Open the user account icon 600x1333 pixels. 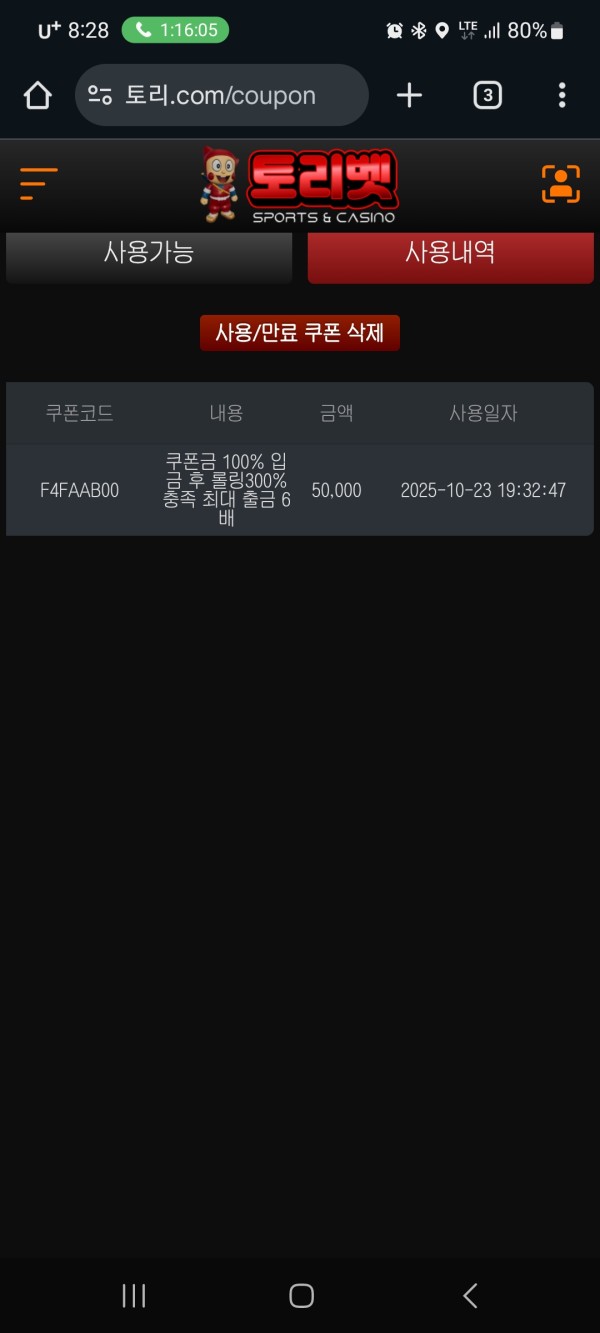click(560, 183)
